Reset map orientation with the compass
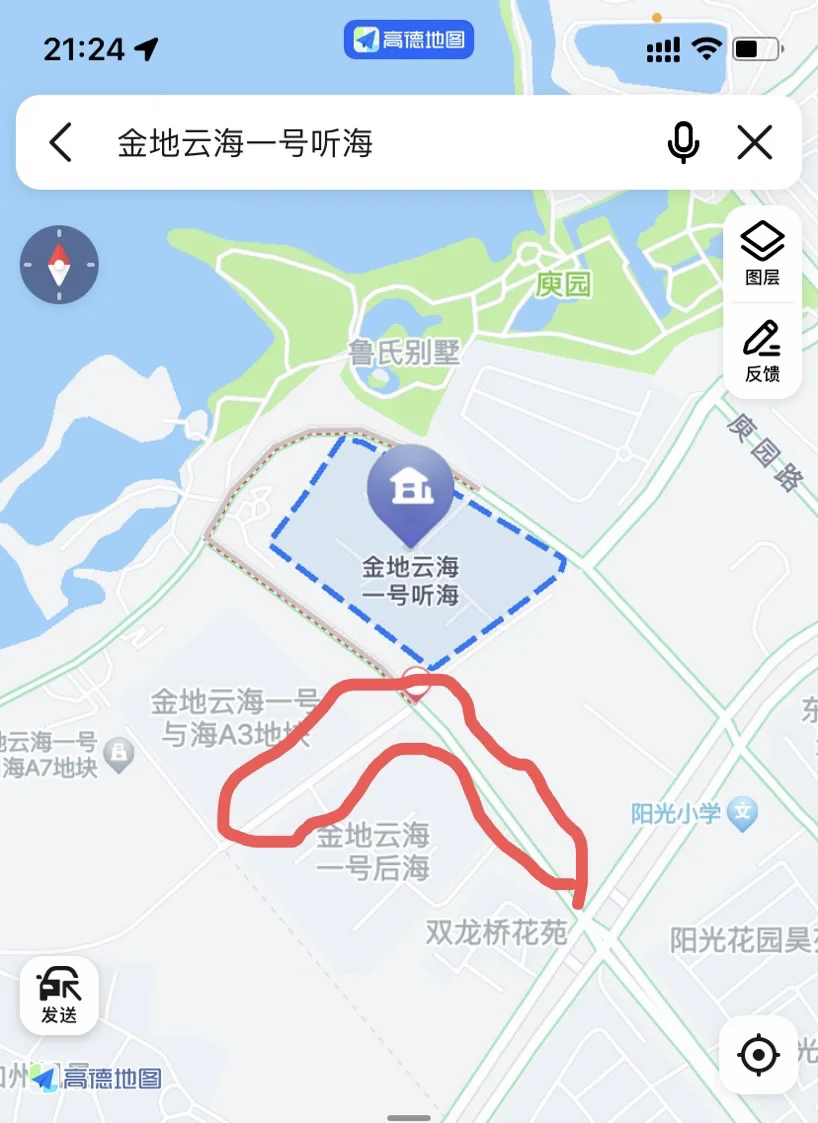The width and height of the screenshot is (818, 1123). pos(59,264)
